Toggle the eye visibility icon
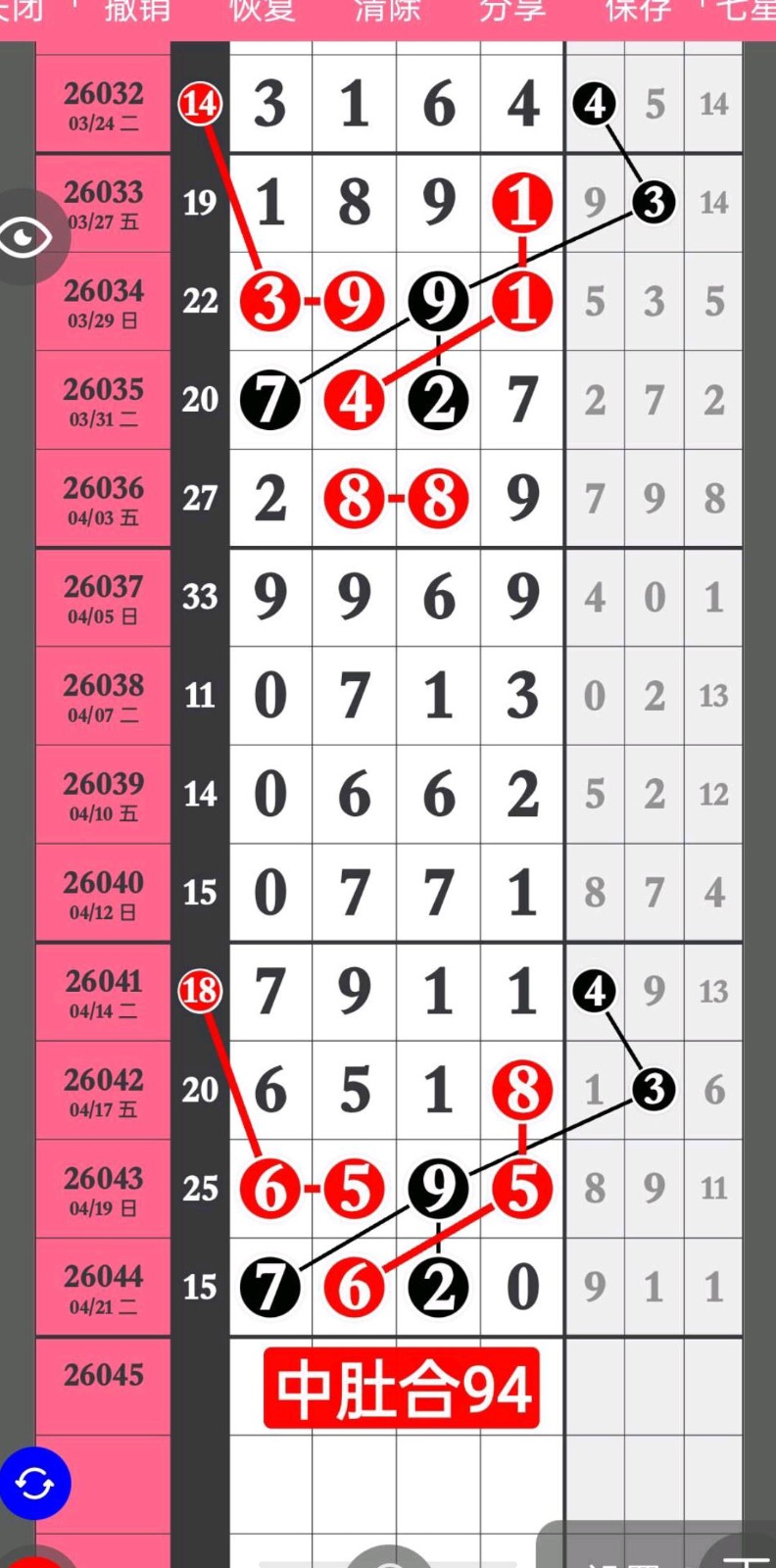 coord(26,236)
